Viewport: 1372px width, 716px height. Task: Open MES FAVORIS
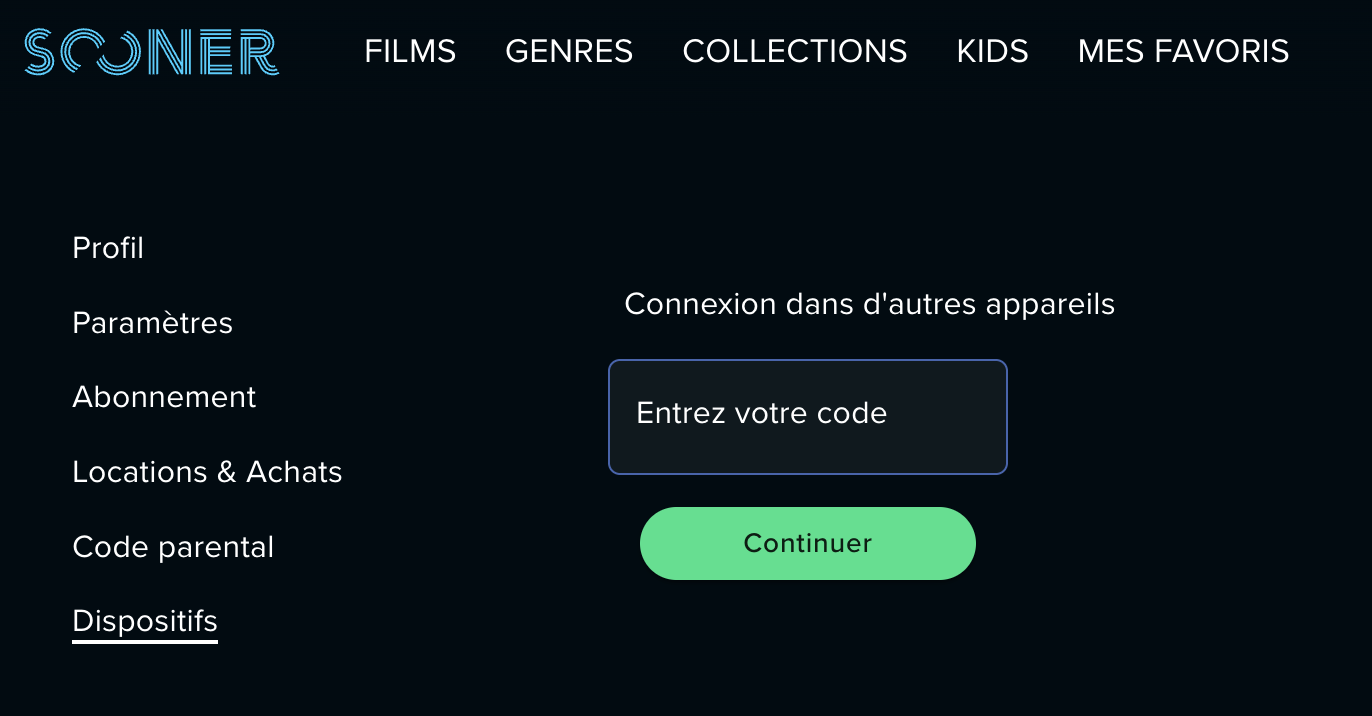click(x=1183, y=51)
